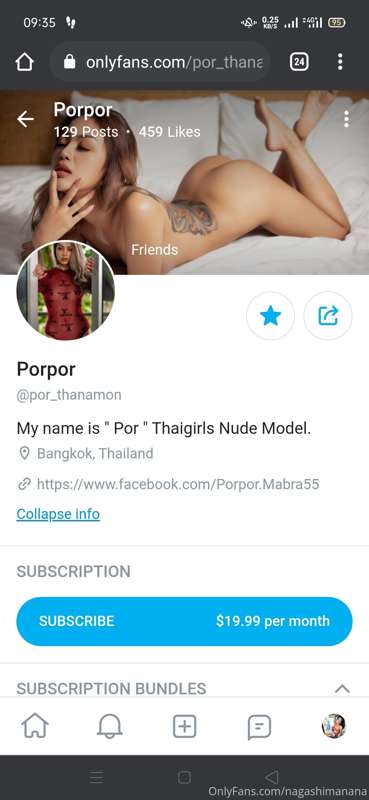Open the messages tab
The height and width of the screenshot is (800, 369).
pyautogui.click(x=259, y=727)
